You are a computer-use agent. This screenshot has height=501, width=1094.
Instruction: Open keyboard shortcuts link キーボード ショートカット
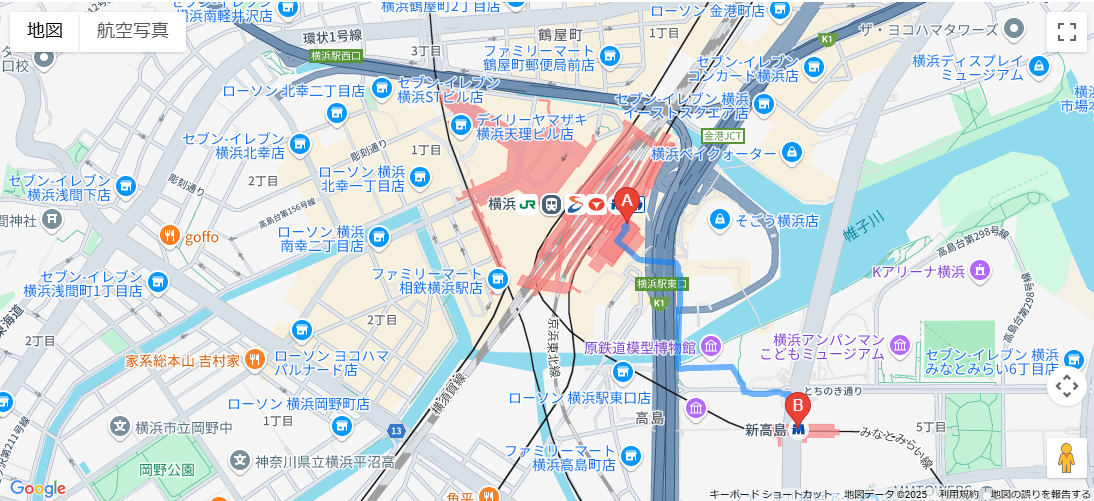click(770, 494)
